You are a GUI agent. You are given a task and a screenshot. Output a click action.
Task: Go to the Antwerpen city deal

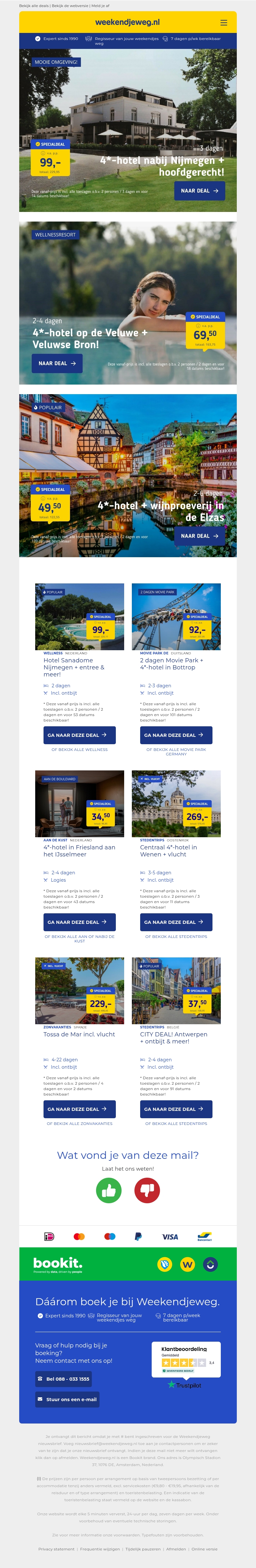pyautogui.click(x=176, y=1109)
